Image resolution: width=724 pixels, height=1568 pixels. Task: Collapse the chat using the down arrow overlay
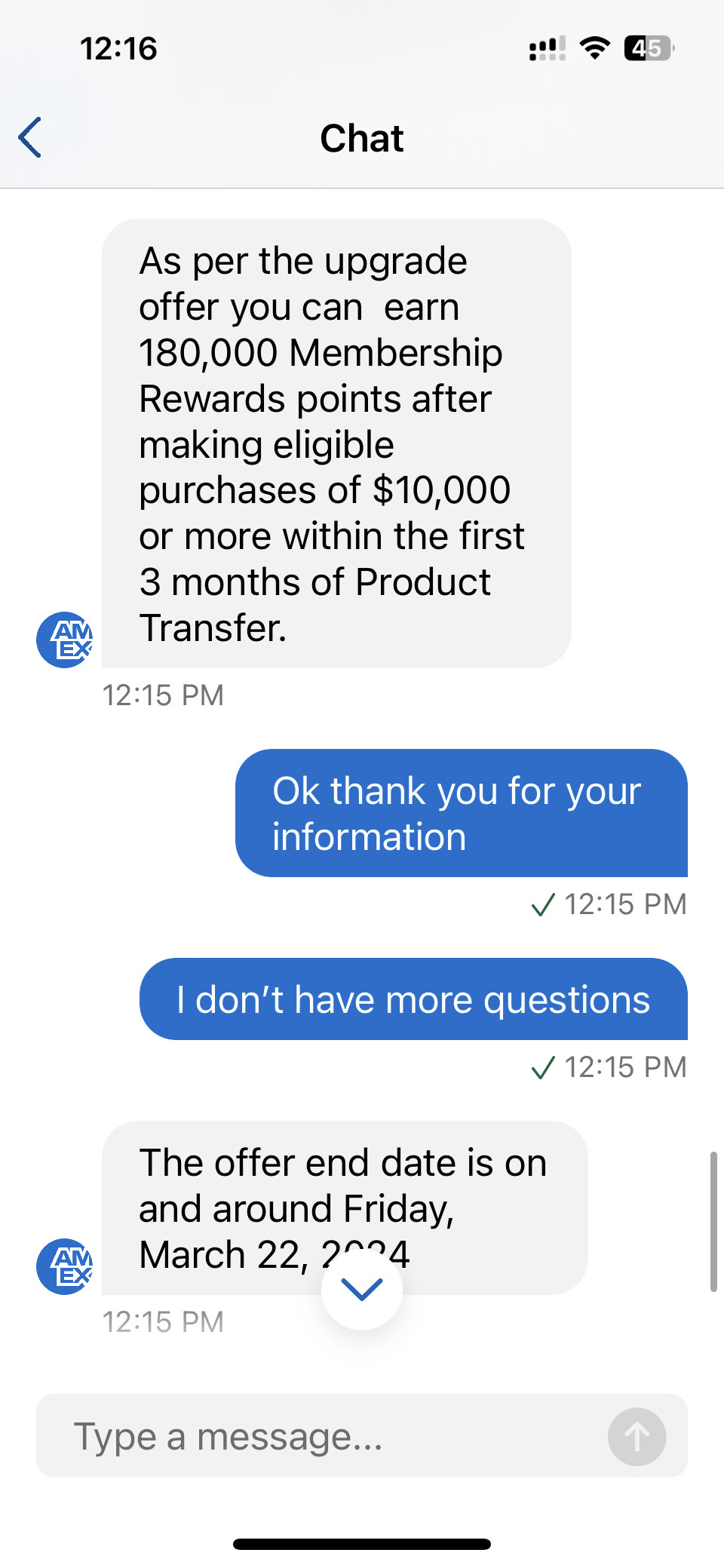[x=362, y=1287]
